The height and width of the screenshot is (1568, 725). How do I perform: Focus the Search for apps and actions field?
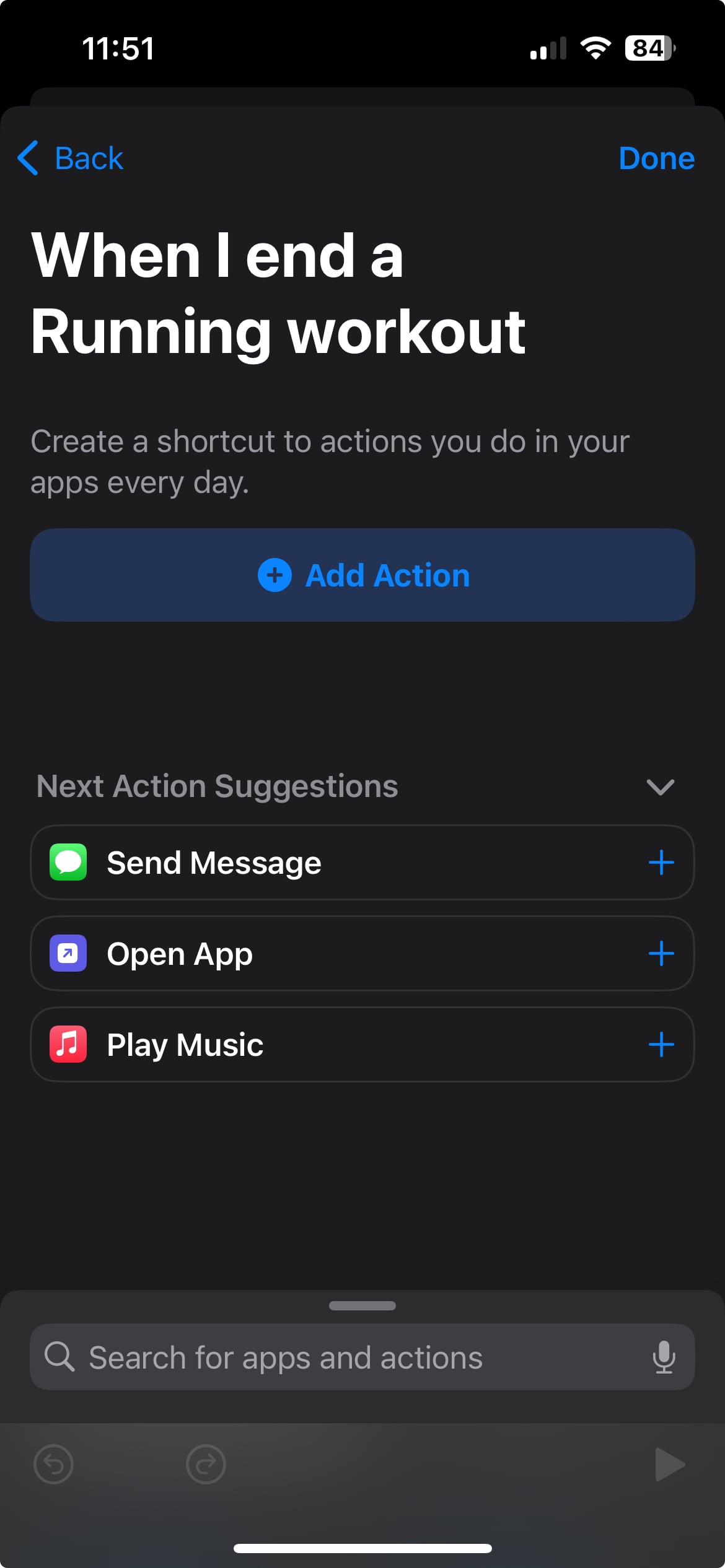362,1357
